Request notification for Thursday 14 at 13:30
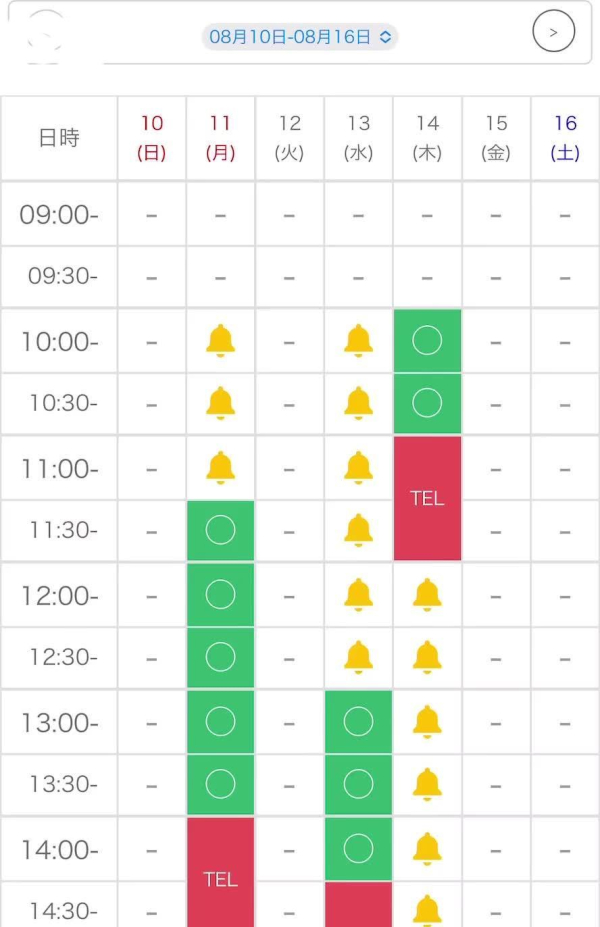This screenshot has width=600, height=927. tap(427, 784)
